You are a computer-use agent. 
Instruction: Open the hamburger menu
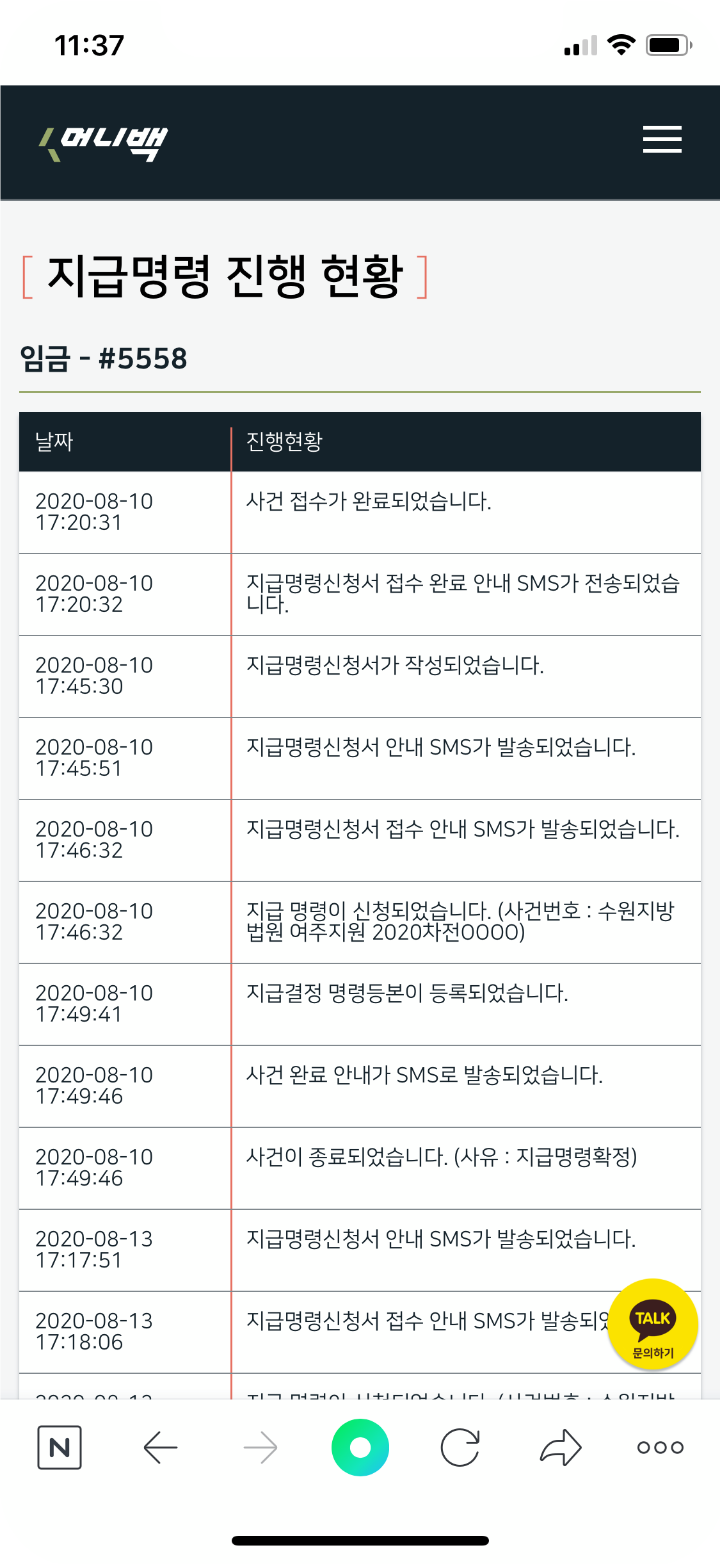662,140
